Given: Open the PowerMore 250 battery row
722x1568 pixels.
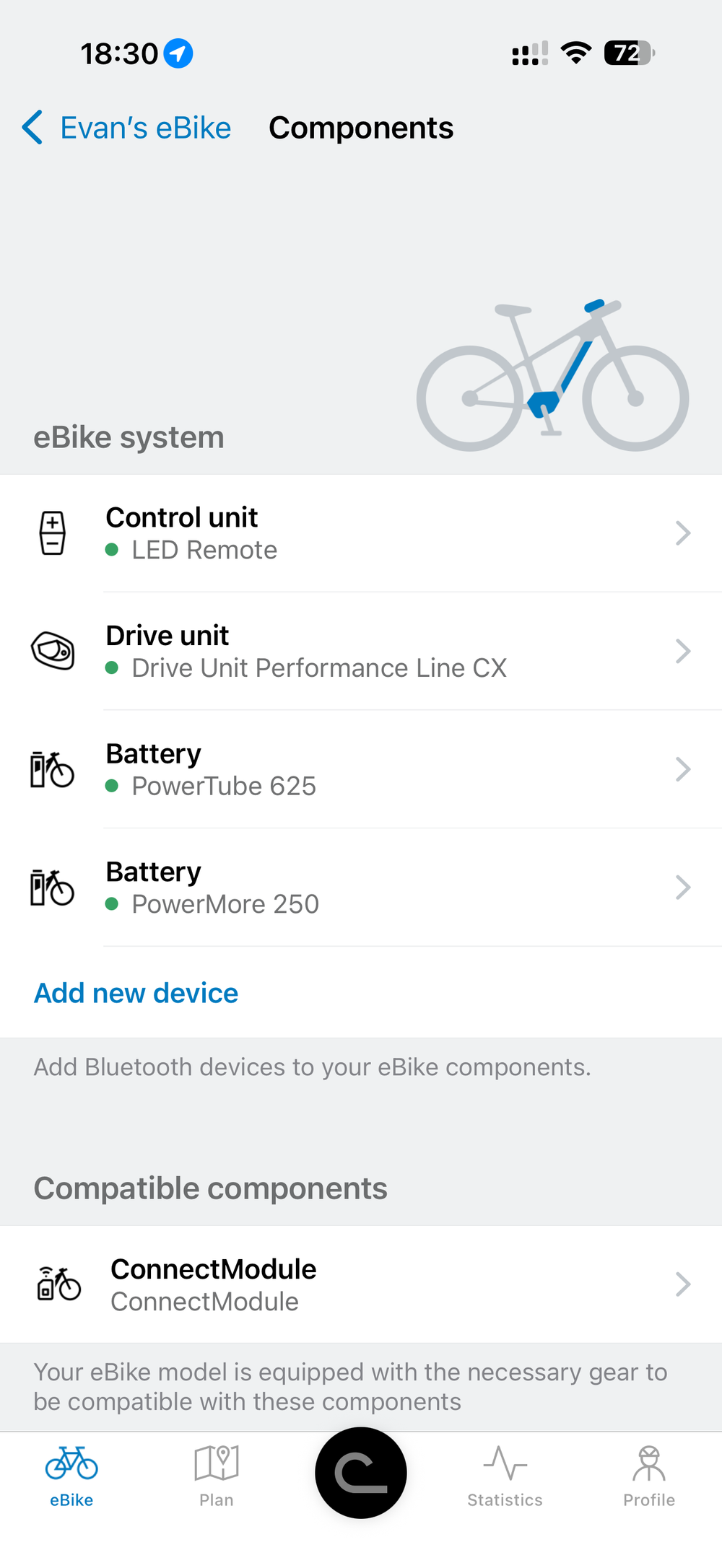Looking at the screenshot, I should [x=361, y=888].
